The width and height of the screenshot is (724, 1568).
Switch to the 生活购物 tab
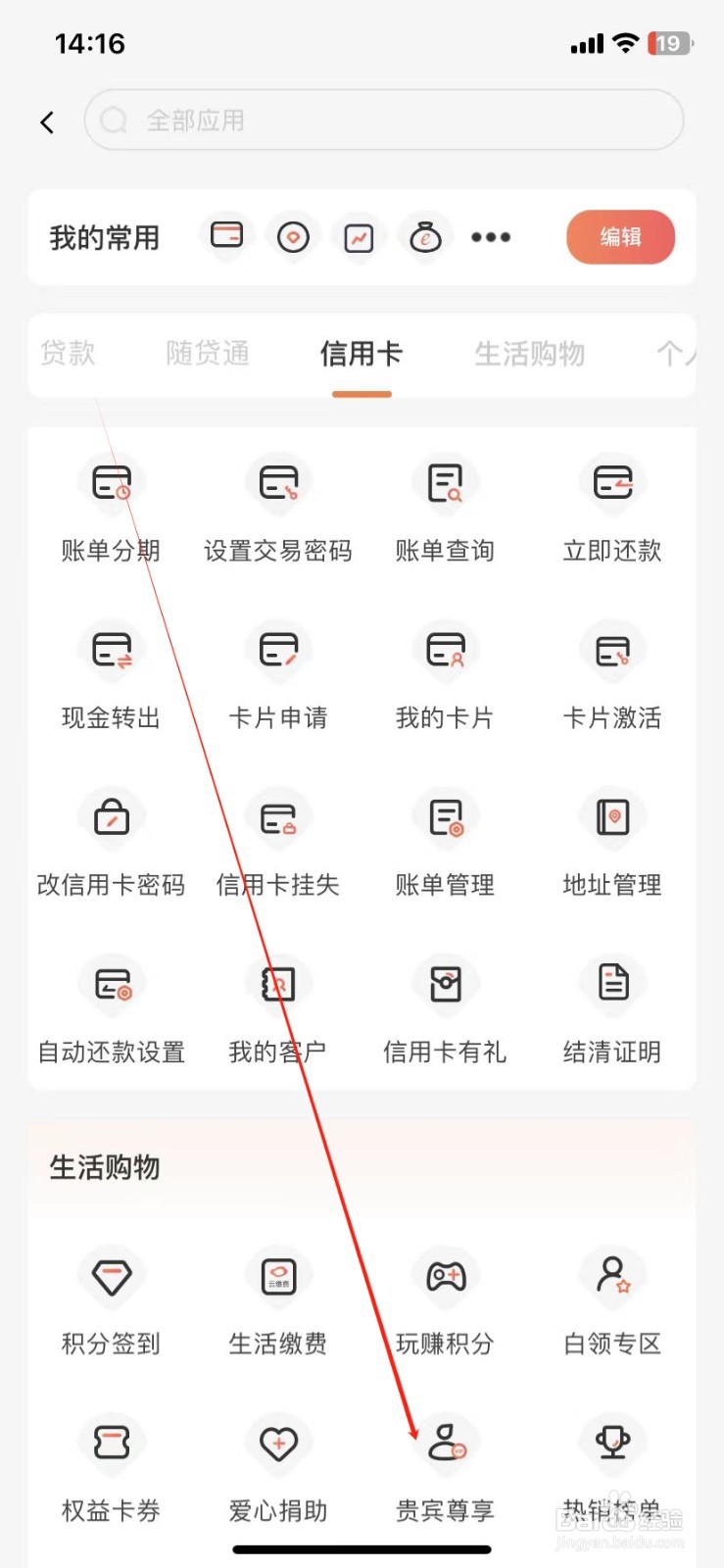click(529, 354)
